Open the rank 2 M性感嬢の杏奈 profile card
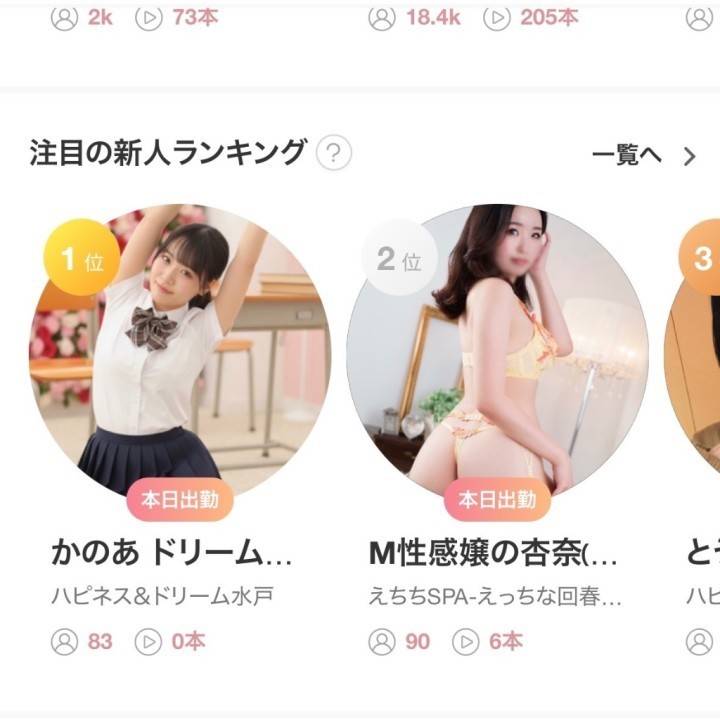 coord(497,355)
